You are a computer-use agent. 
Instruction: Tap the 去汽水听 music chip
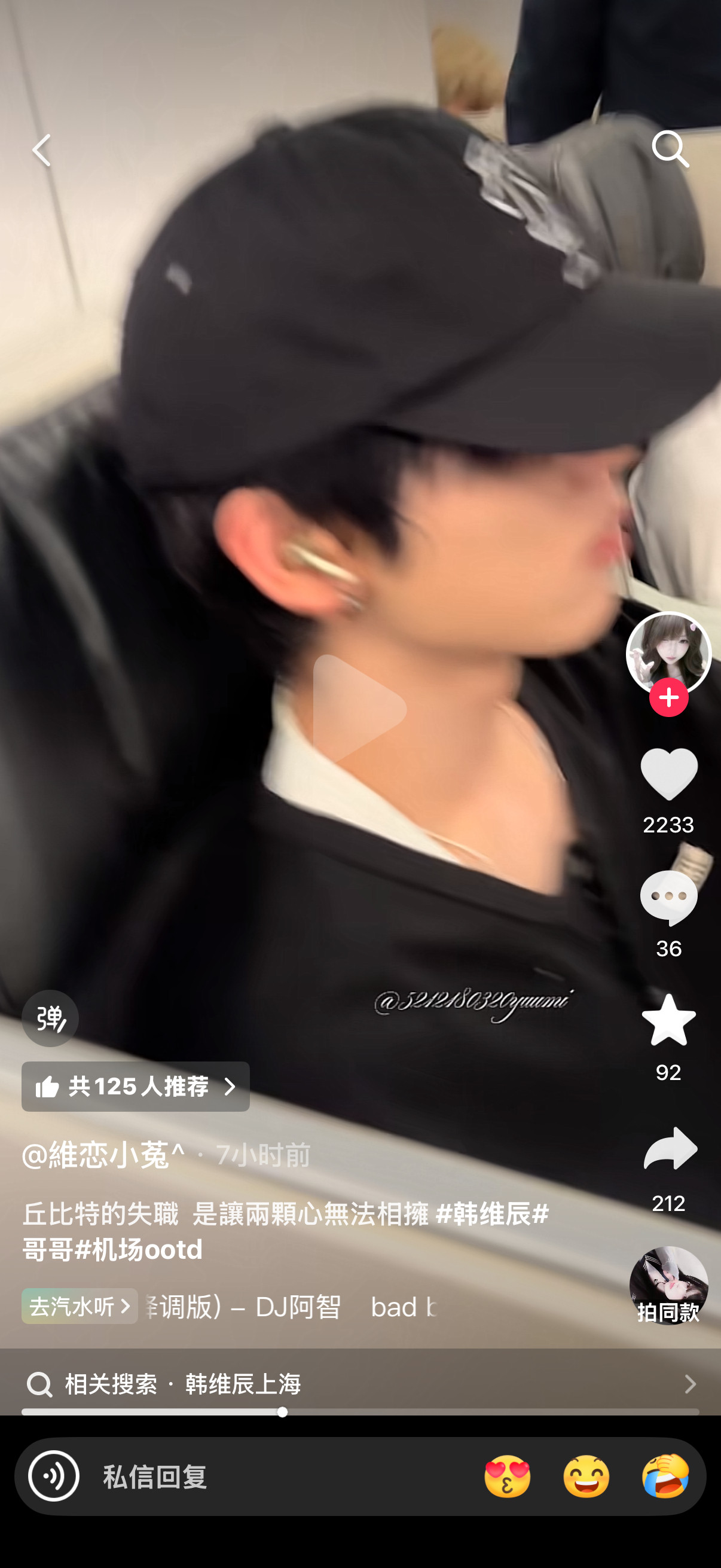[x=79, y=1306]
